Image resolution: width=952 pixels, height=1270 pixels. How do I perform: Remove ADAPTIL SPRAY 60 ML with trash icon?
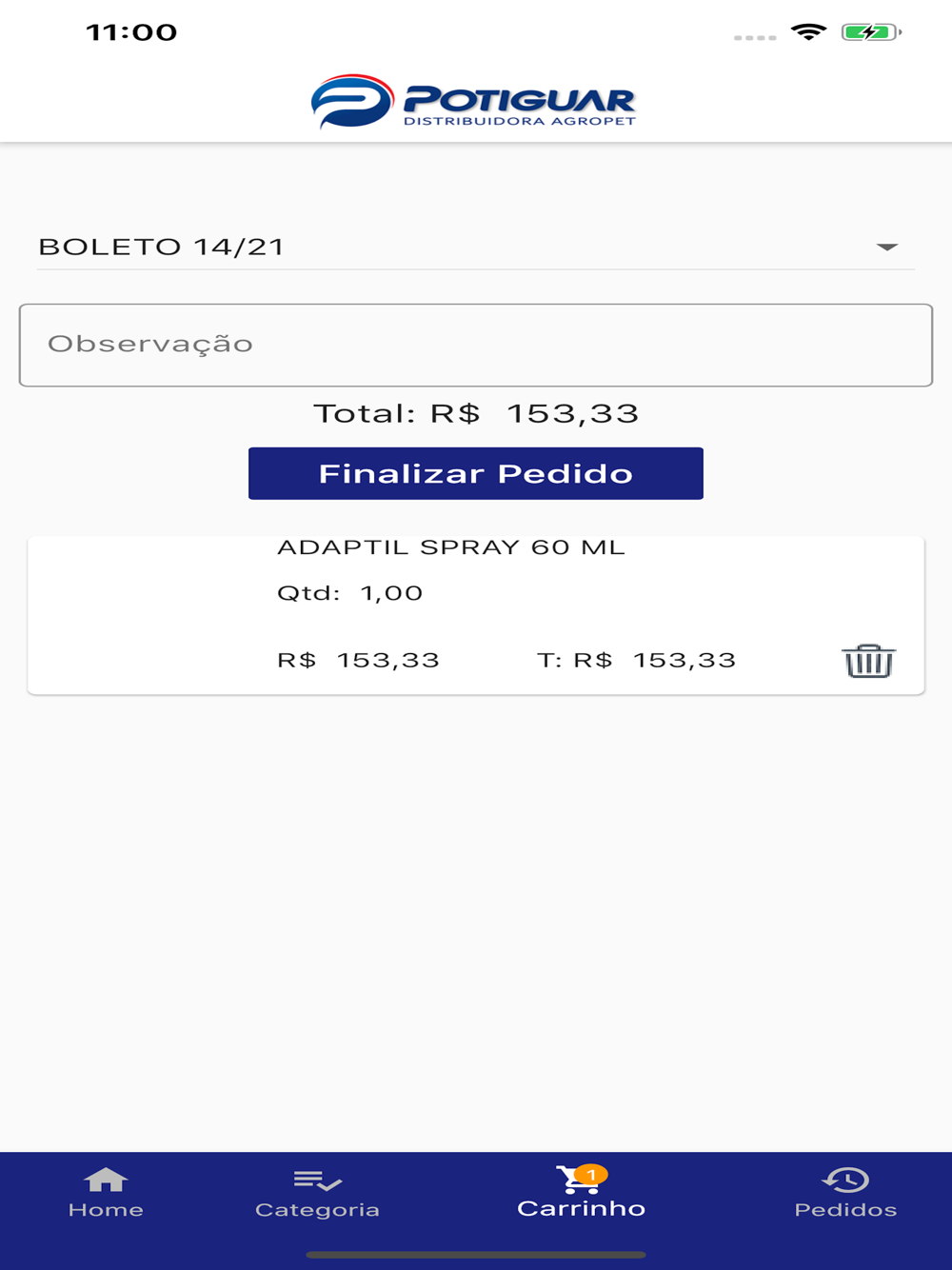coord(867,661)
